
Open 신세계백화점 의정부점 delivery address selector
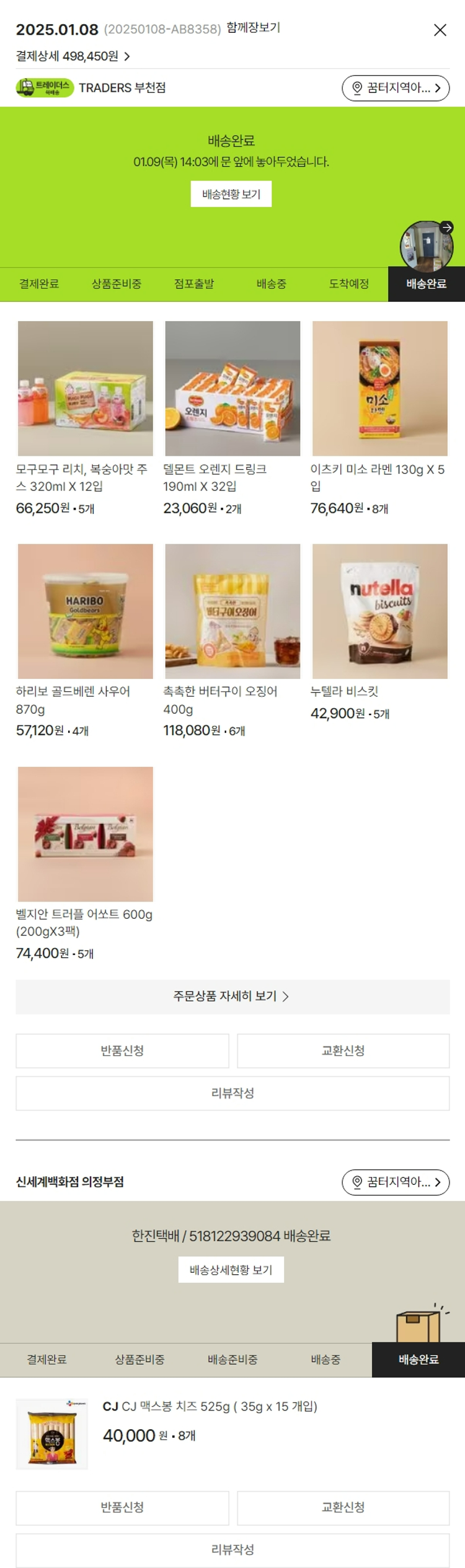[395, 1182]
